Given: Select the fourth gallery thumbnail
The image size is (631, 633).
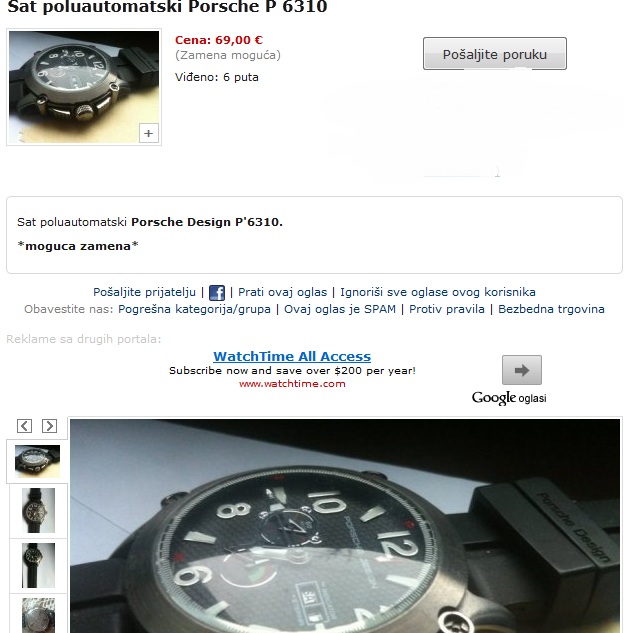Looking at the screenshot, I should (37, 614).
